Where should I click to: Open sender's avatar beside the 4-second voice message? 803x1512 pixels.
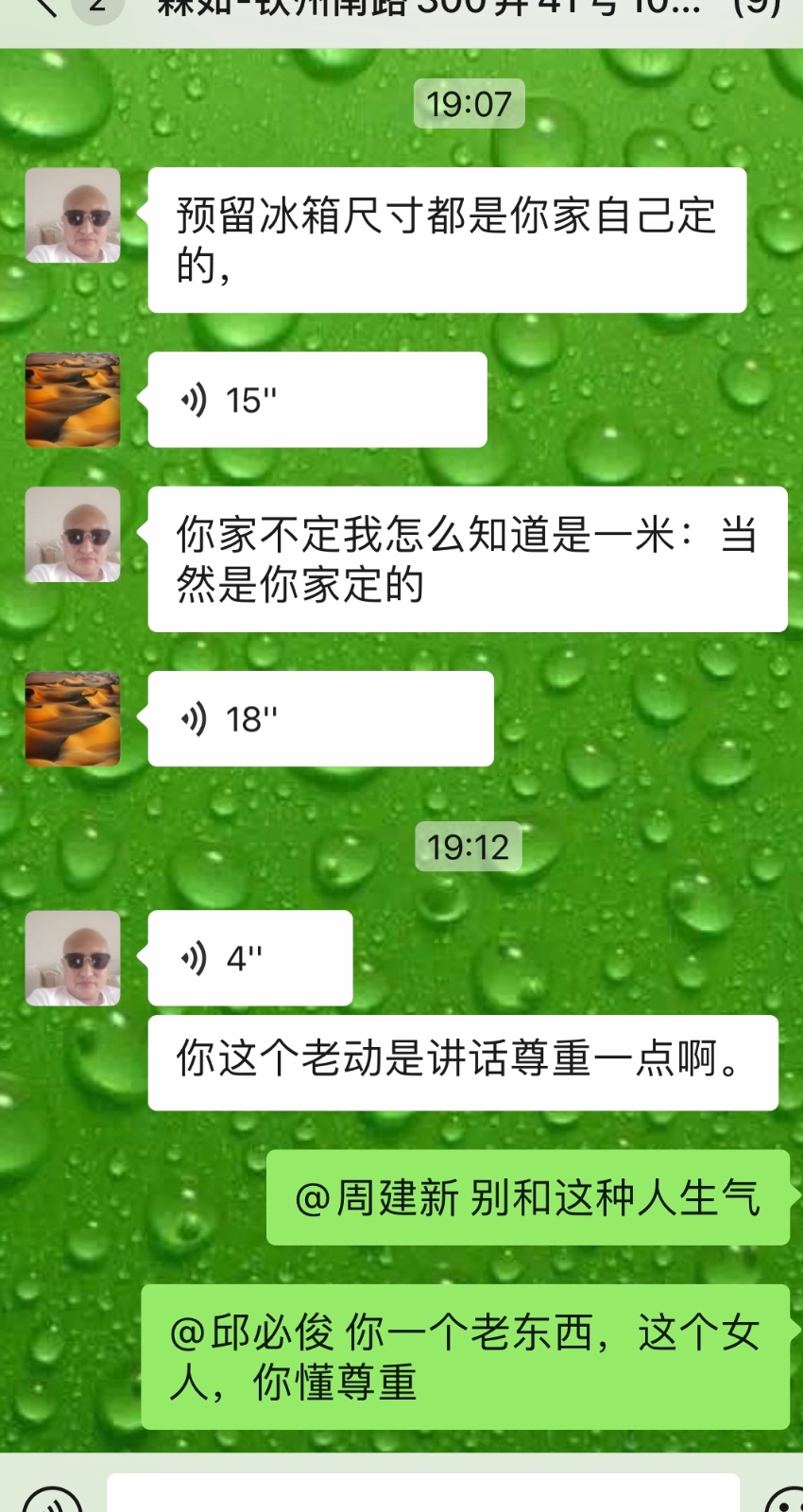coord(73,958)
